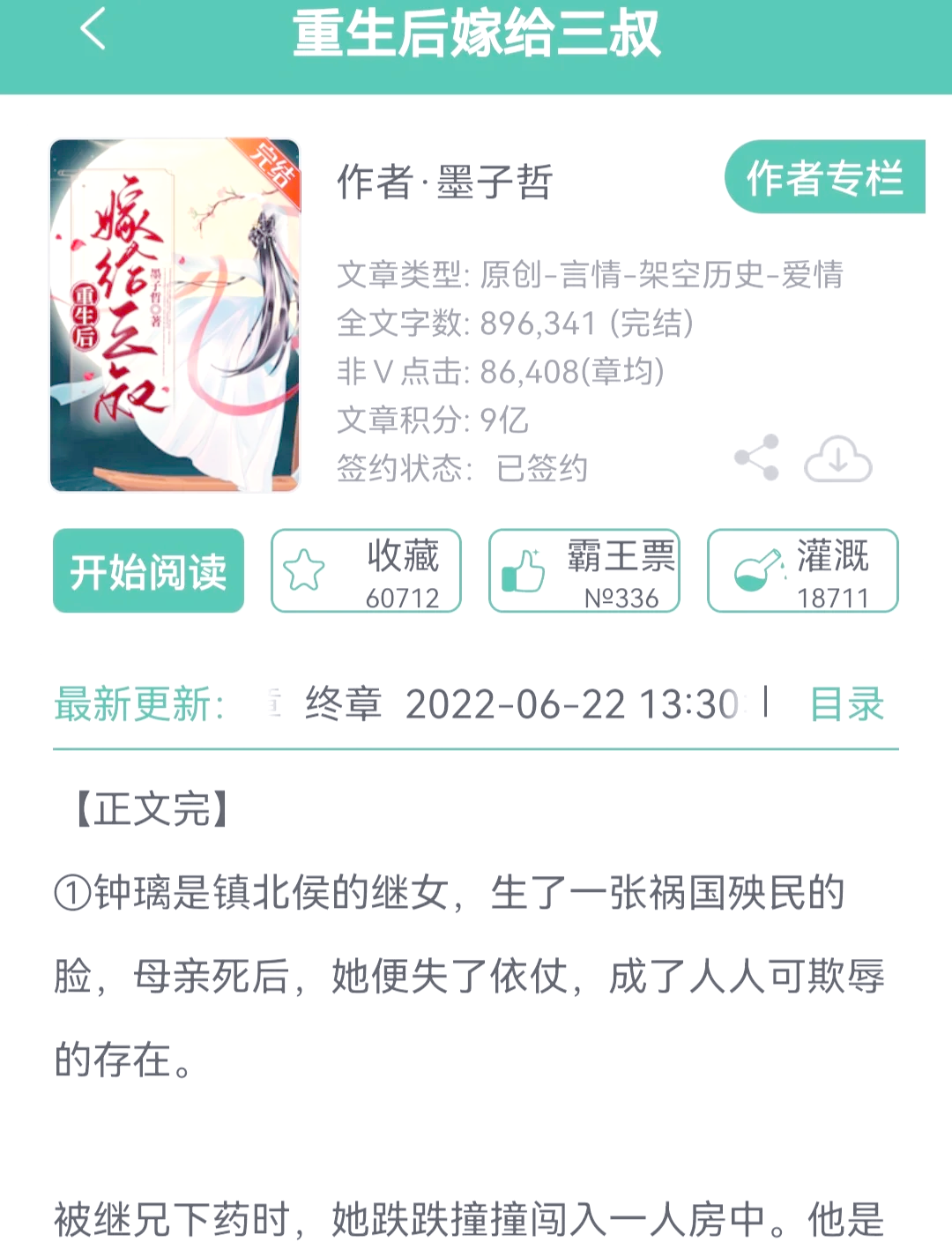Screen dimensions: 952x1242
Task: Download the novel via cloud icon
Action: point(837,459)
